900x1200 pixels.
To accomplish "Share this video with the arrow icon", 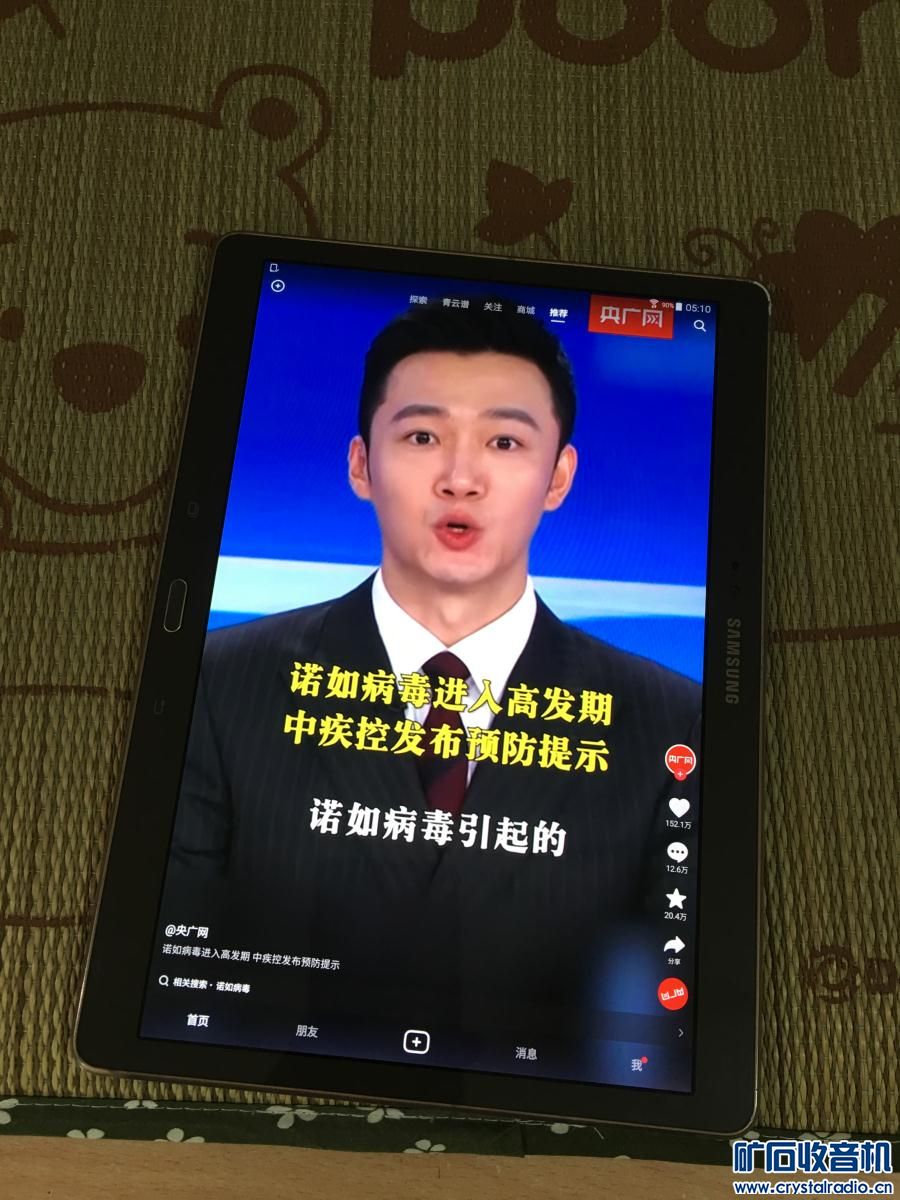I will [675, 944].
